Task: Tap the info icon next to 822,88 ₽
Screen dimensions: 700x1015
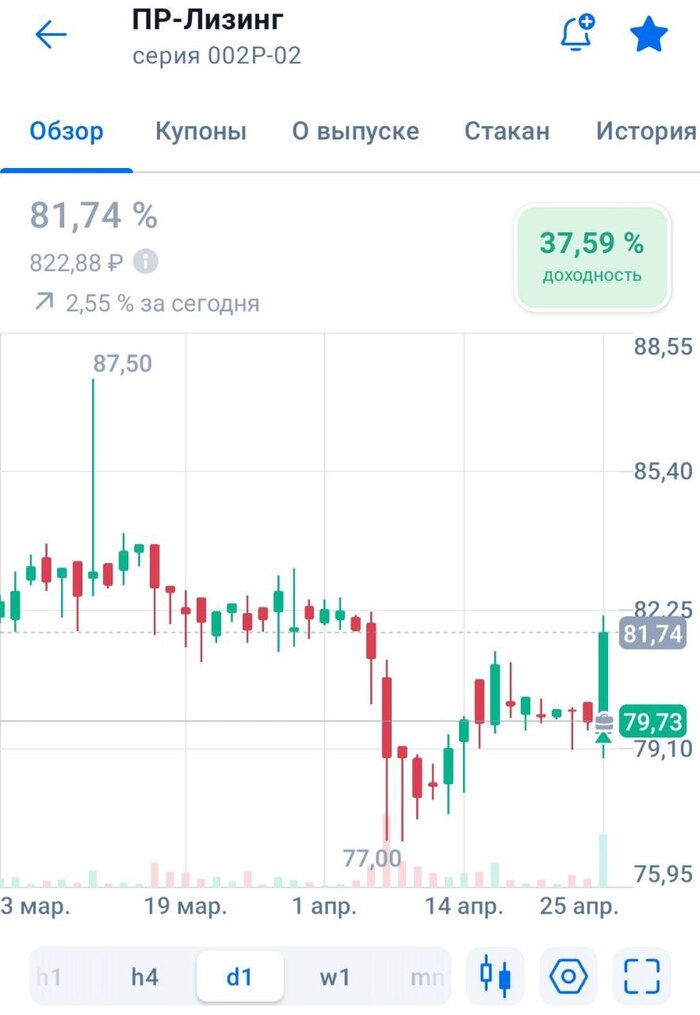Action: pyautogui.click(x=146, y=262)
